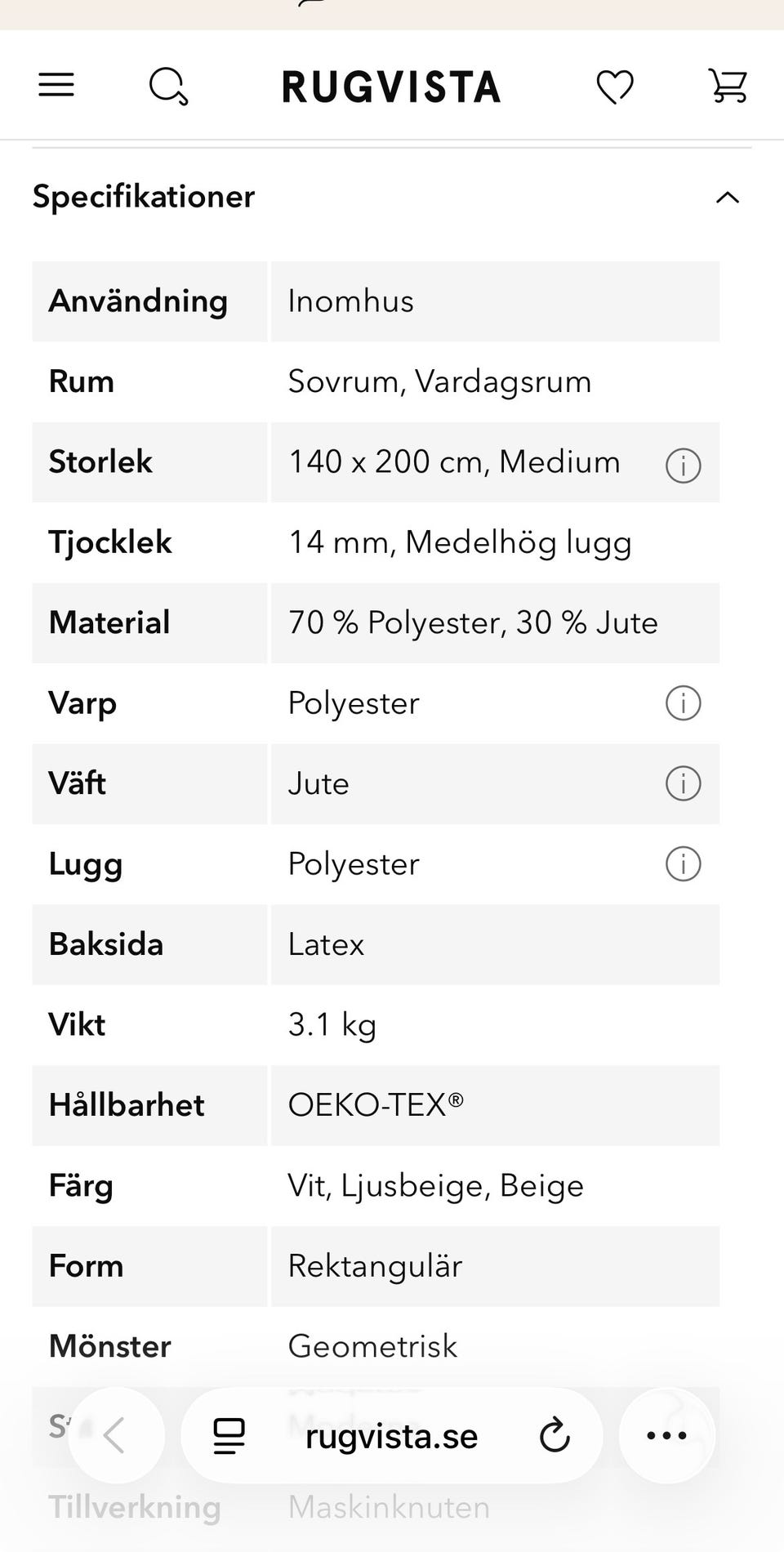The width and height of the screenshot is (784, 1552).
Task: Collapse the Specifikationer section
Action: tap(728, 197)
